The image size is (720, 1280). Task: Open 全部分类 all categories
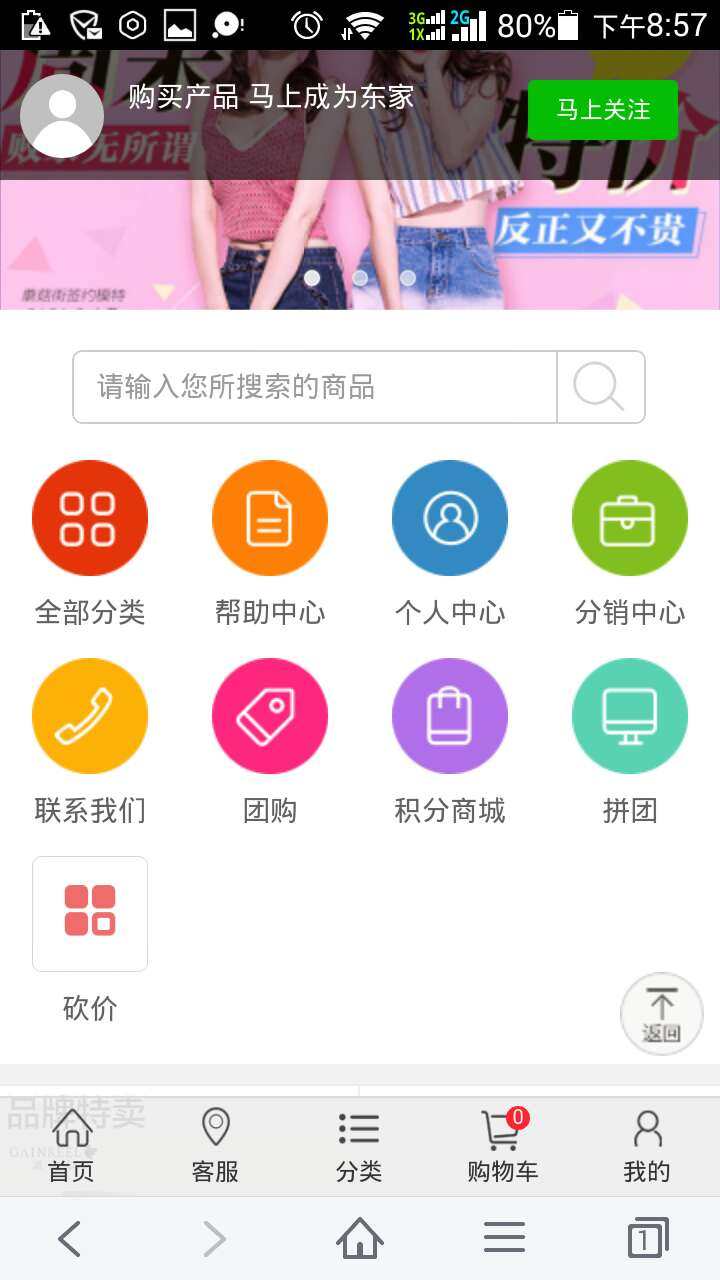point(90,518)
